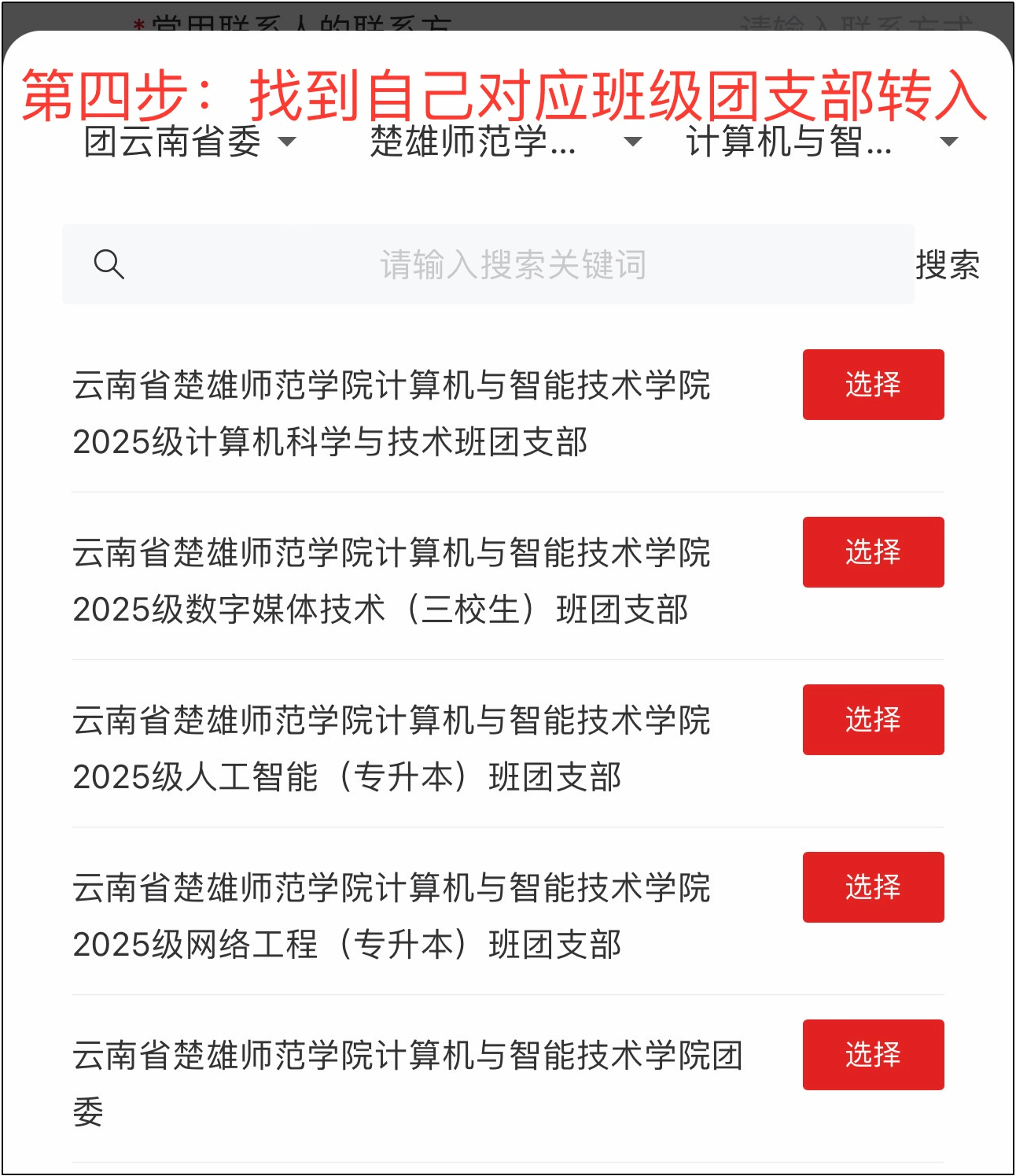Select 2025级计算机科学与技术班团支部

pos(873,385)
